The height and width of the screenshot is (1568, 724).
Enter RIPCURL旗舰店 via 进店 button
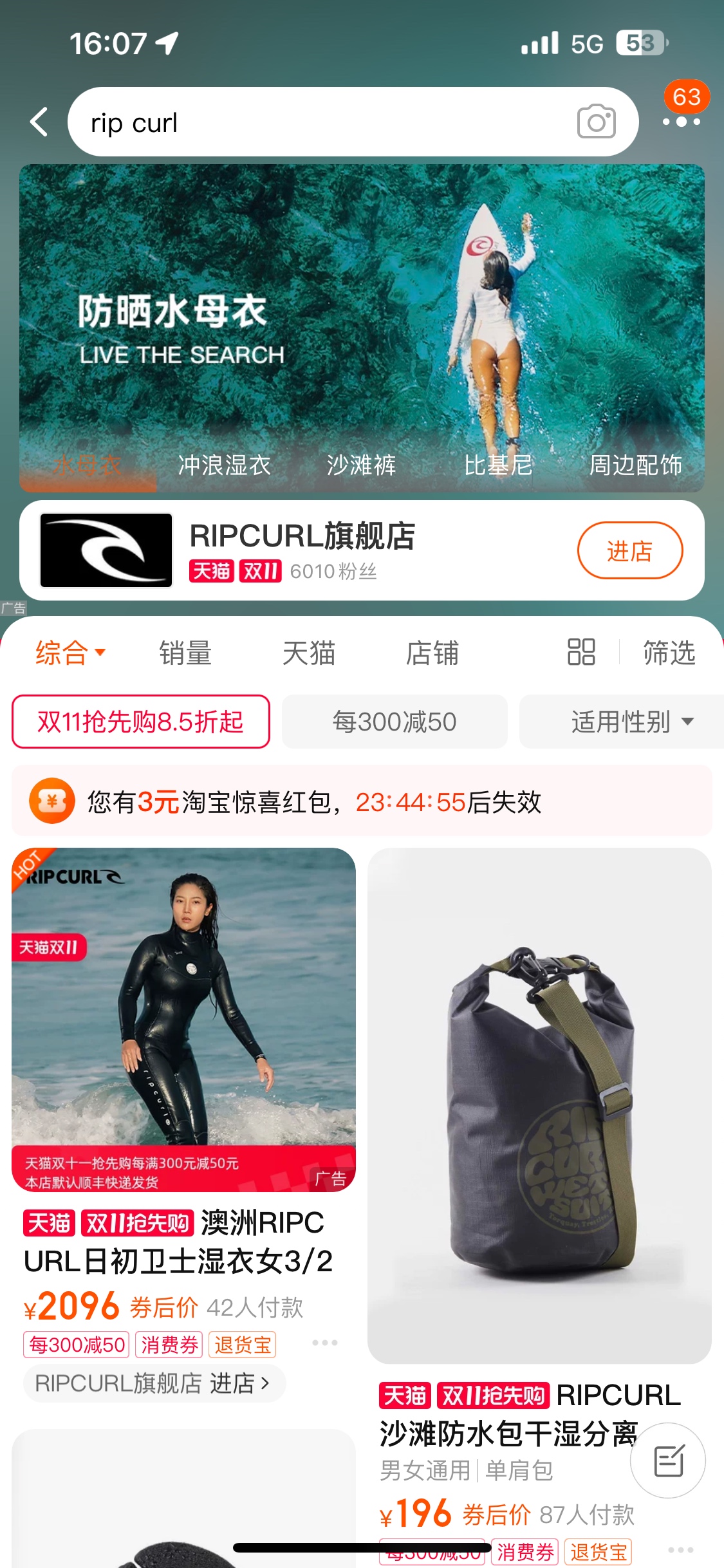tap(629, 551)
